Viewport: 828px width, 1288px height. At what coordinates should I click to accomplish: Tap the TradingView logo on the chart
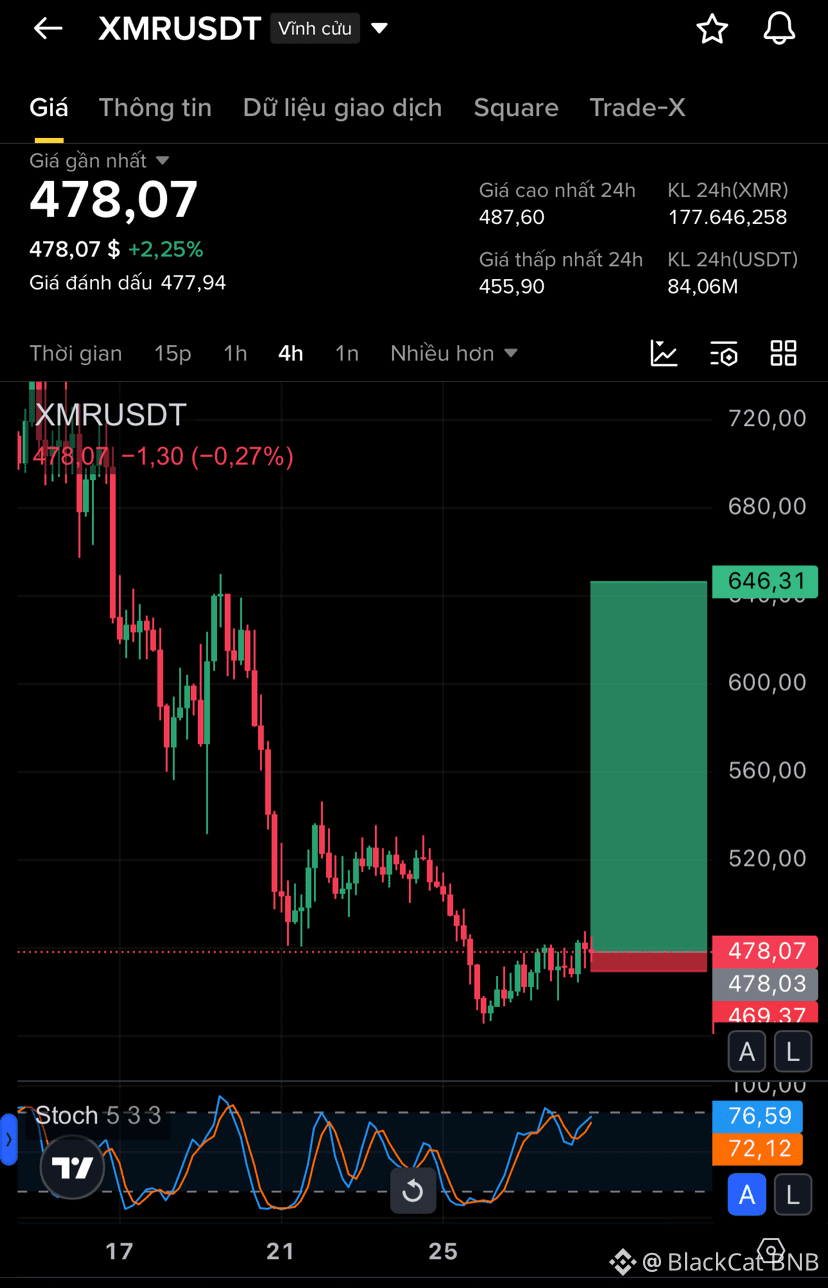(70, 1168)
